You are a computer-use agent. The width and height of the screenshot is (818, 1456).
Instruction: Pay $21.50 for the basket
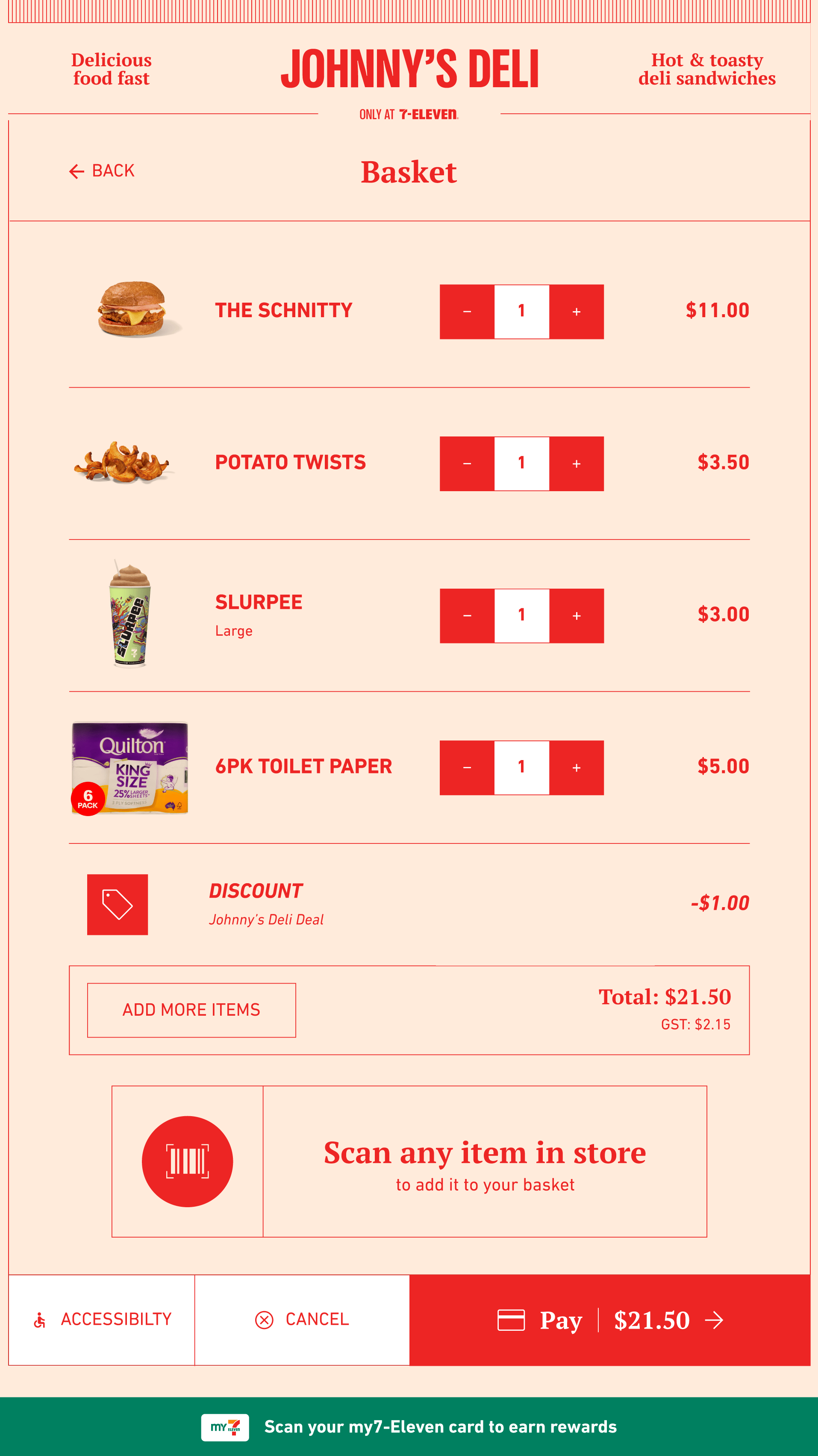[609, 1320]
